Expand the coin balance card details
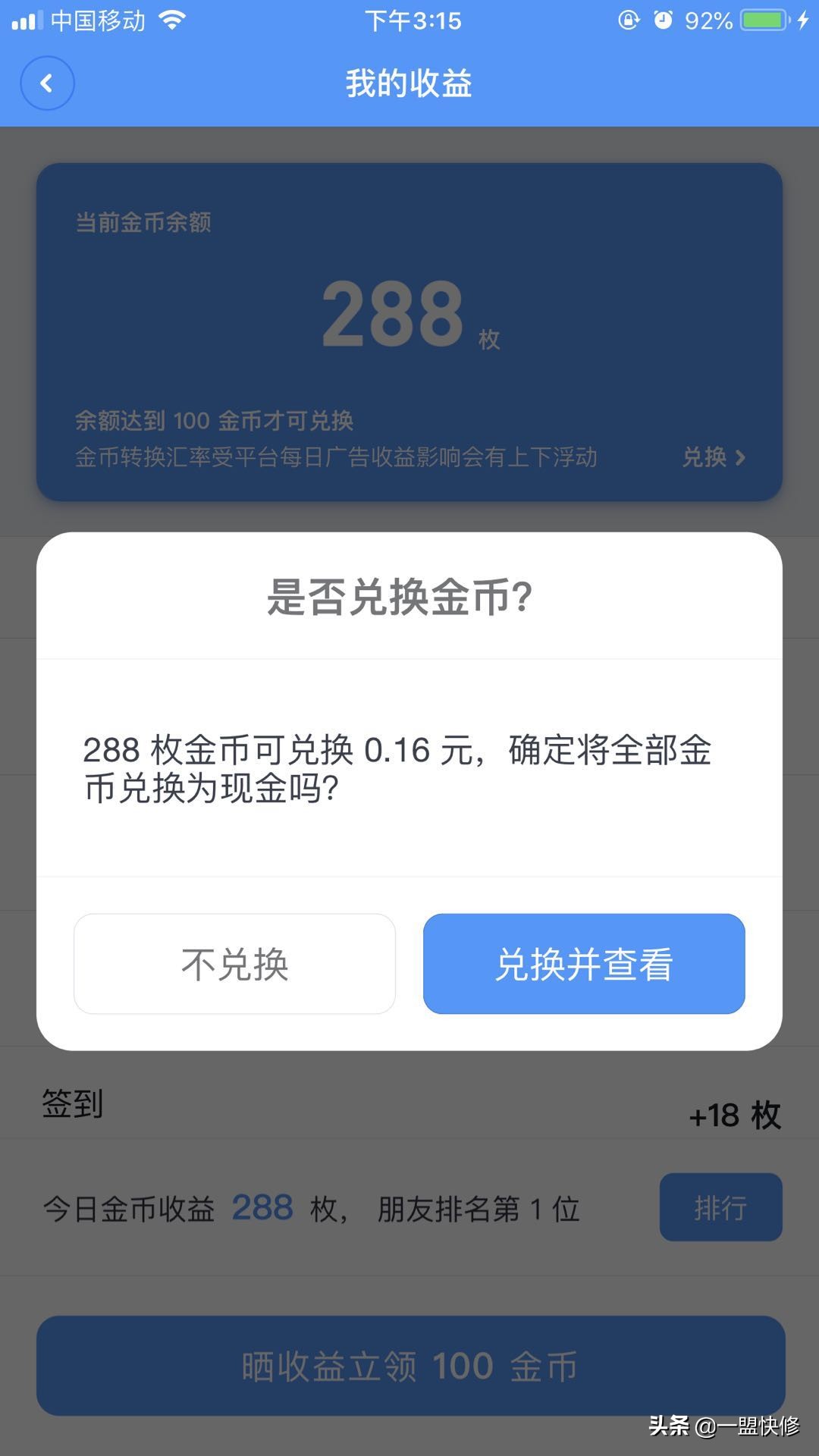Viewport: 819px width, 1456px height. (409, 326)
